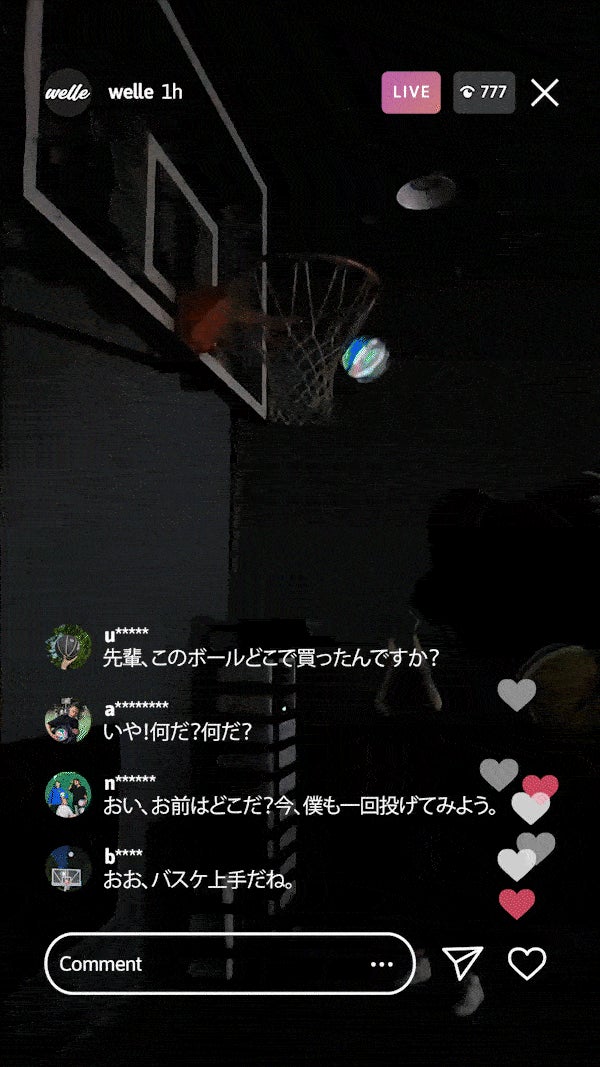This screenshot has height=1067, width=600.
Task: Close the live stream
Action: (x=545, y=93)
